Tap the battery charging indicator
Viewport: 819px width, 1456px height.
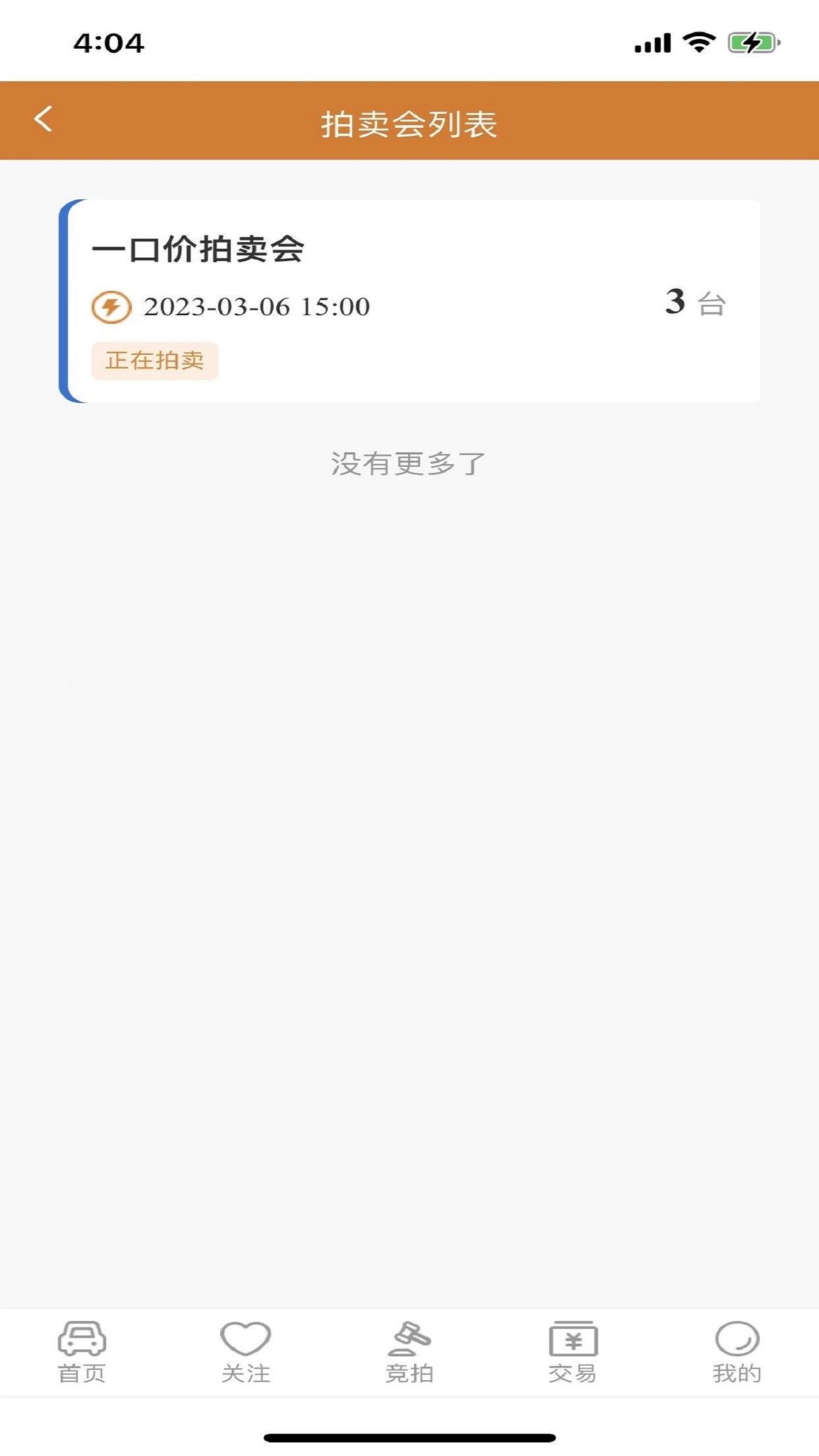750,41
